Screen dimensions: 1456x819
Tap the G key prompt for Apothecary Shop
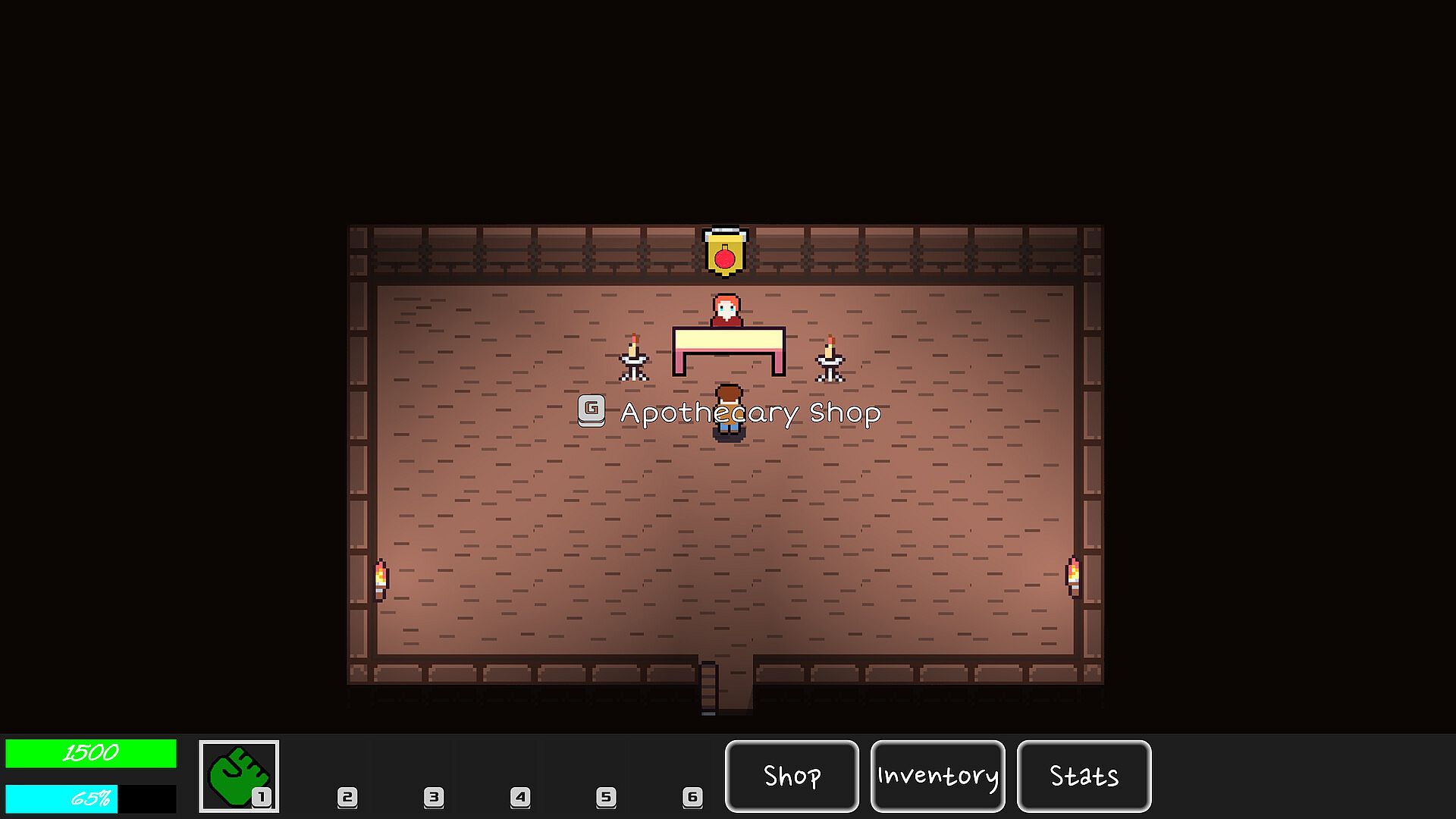pos(591,410)
